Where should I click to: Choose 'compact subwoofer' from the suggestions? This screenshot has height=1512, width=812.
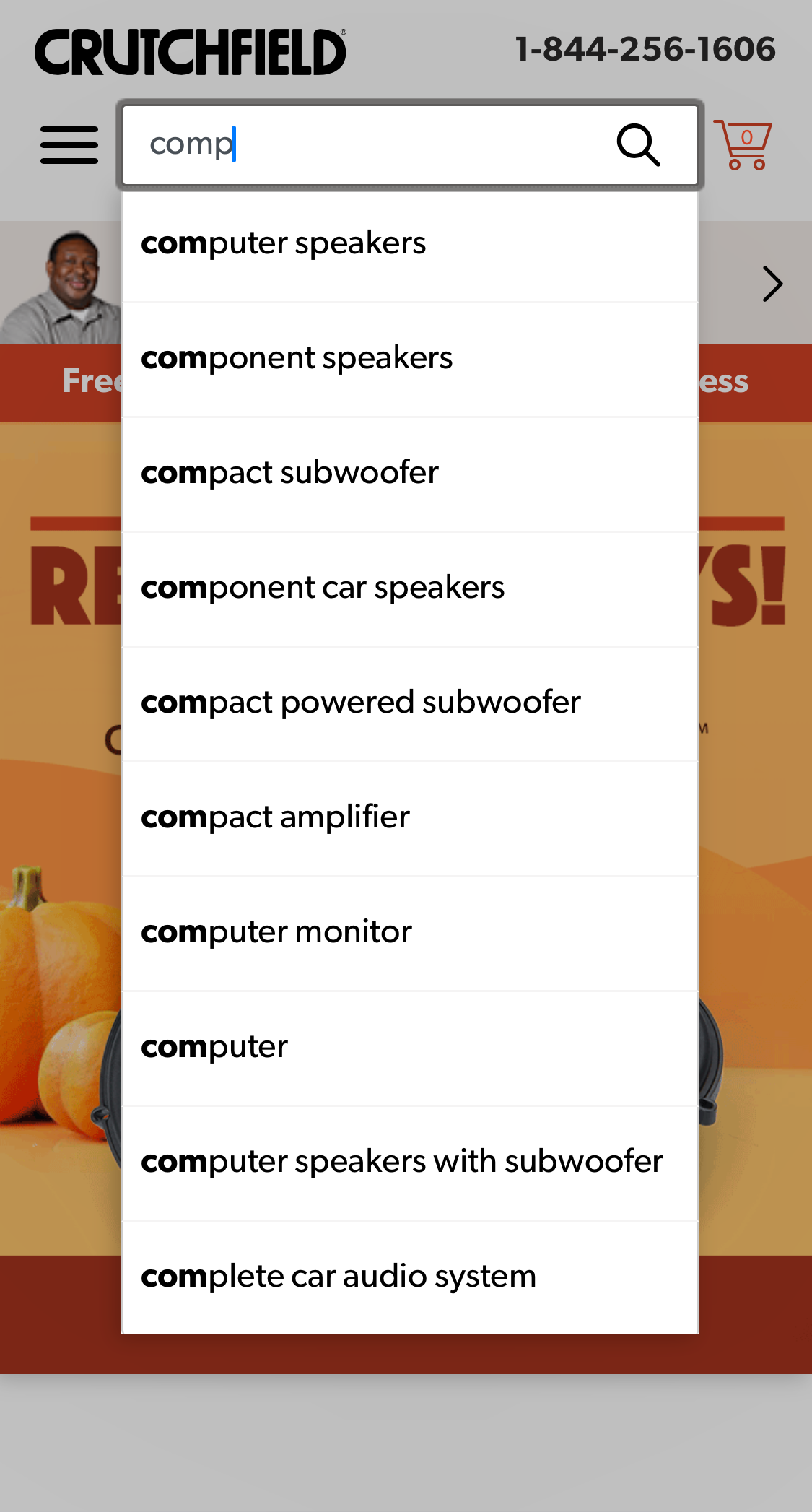click(289, 473)
